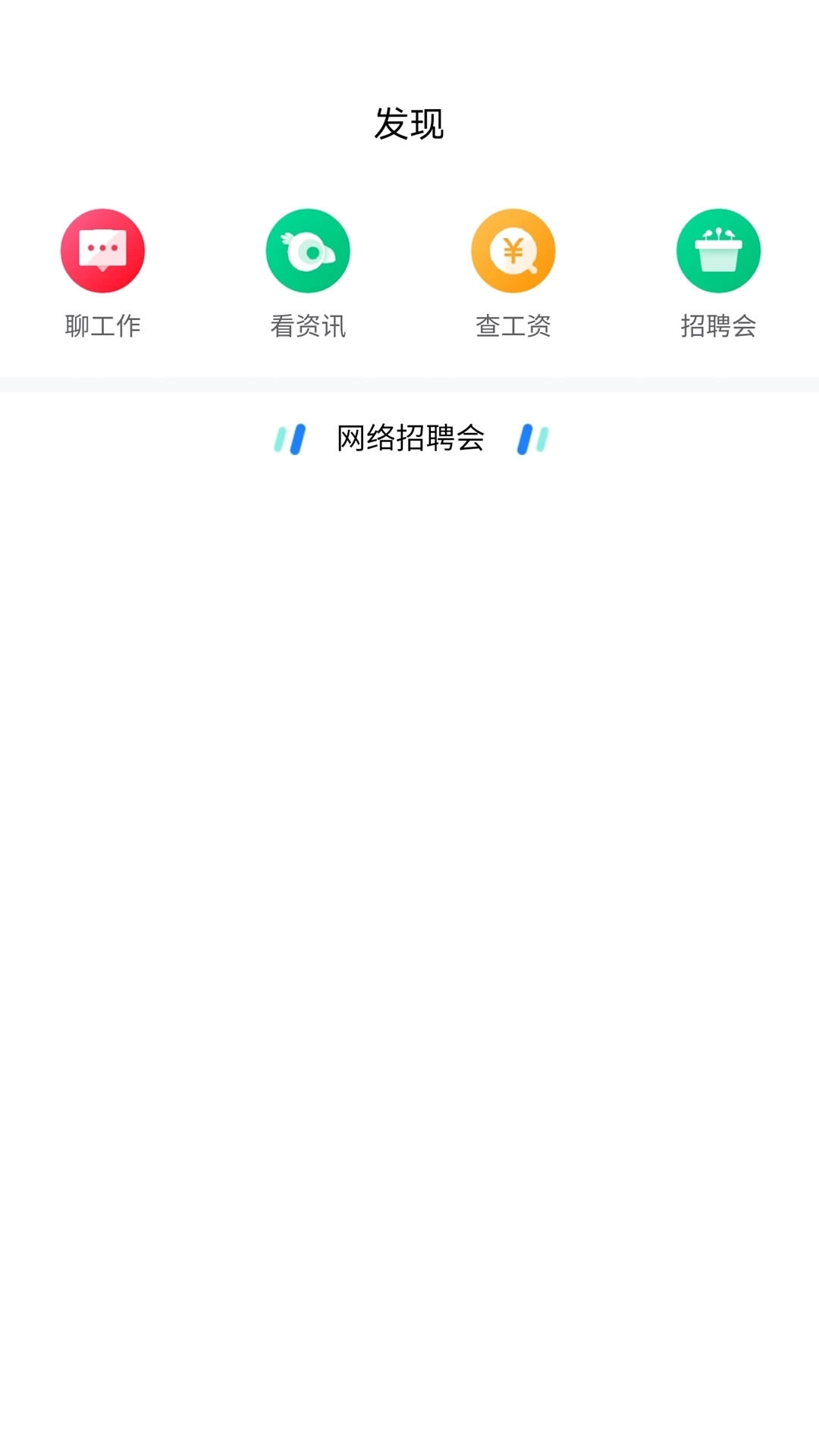Click the green whistle news icon
Screen dimensions: 819x1456
pyautogui.click(x=306, y=250)
